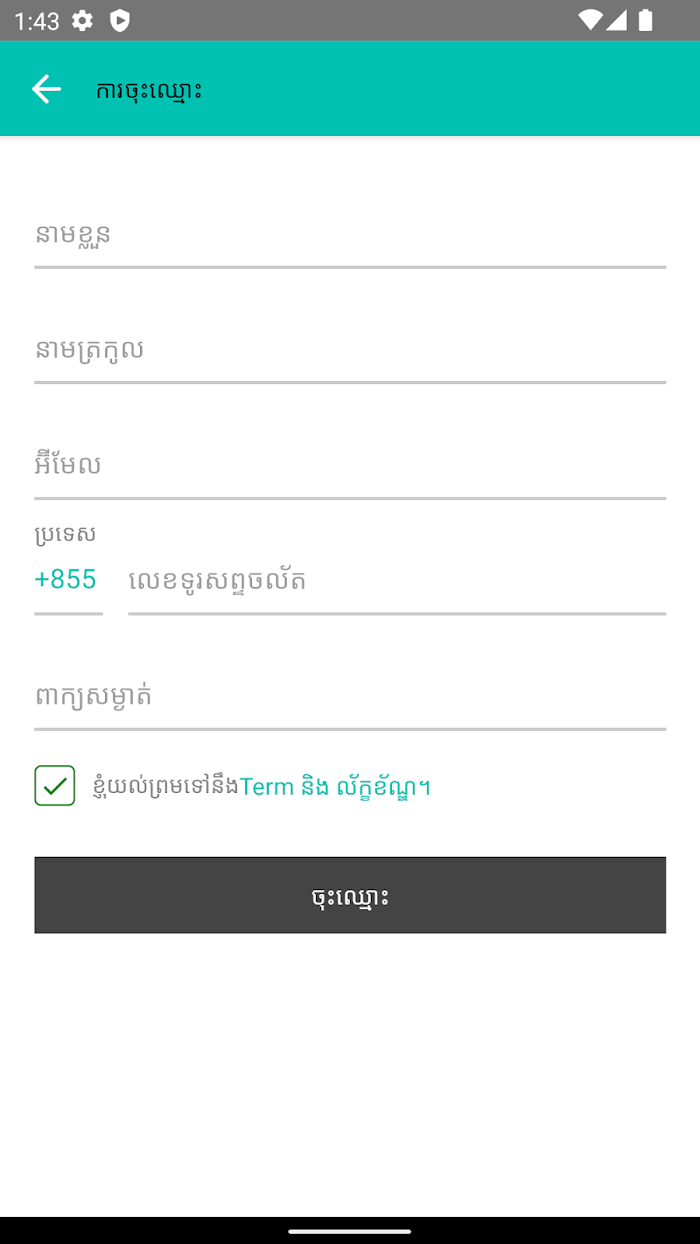Enter the លេខទូរសព្ទចល័ត mobile number field

(x=397, y=581)
